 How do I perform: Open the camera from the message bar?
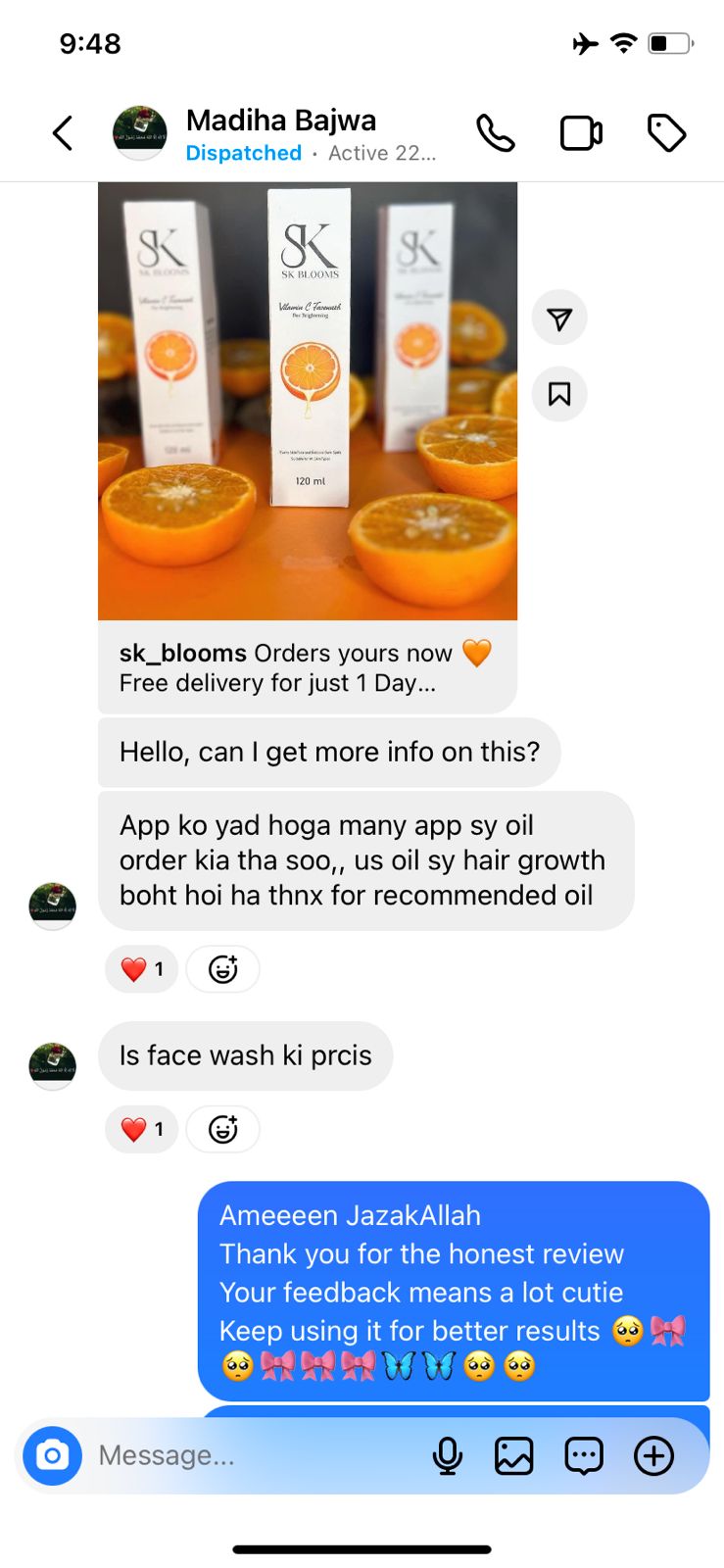click(52, 1455)
